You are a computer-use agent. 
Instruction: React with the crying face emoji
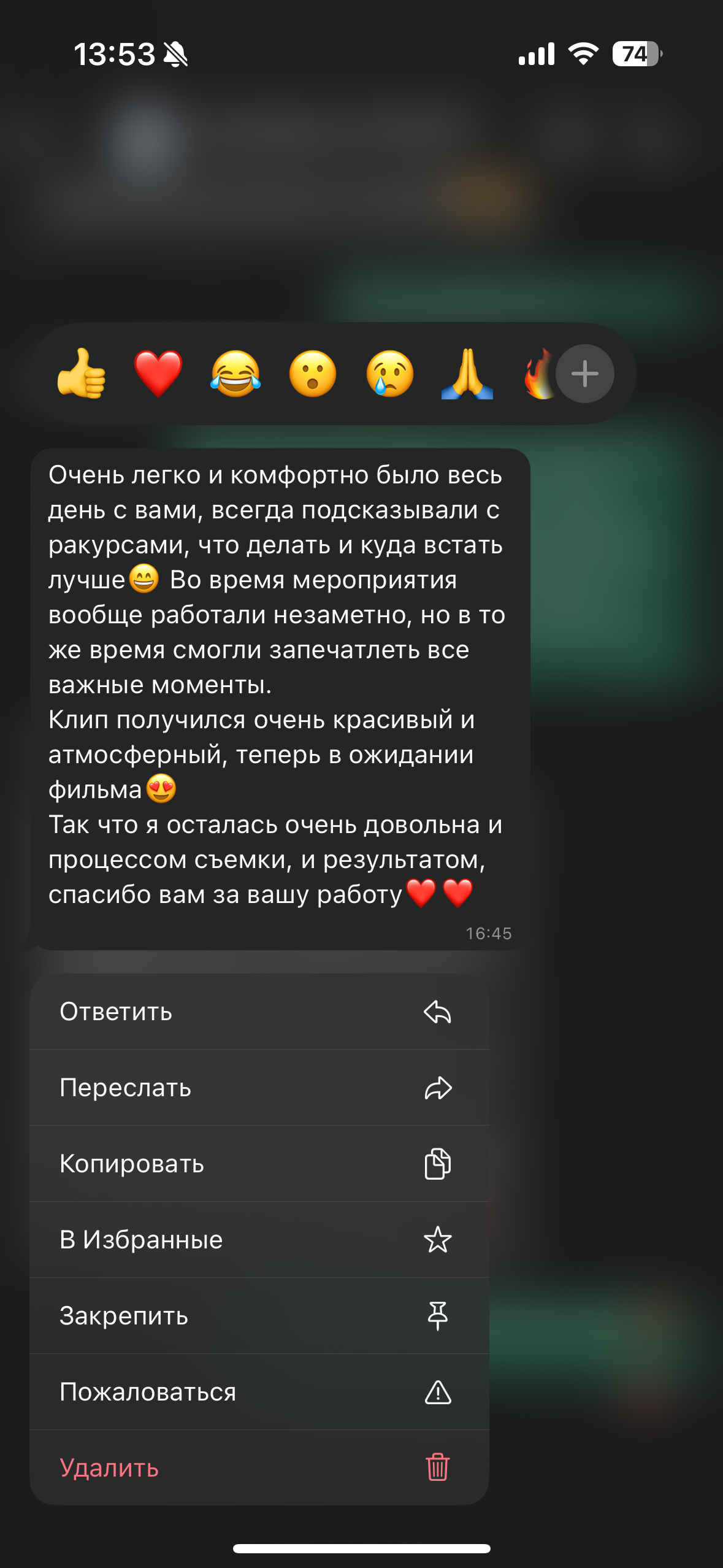click(x=390, y=374)
